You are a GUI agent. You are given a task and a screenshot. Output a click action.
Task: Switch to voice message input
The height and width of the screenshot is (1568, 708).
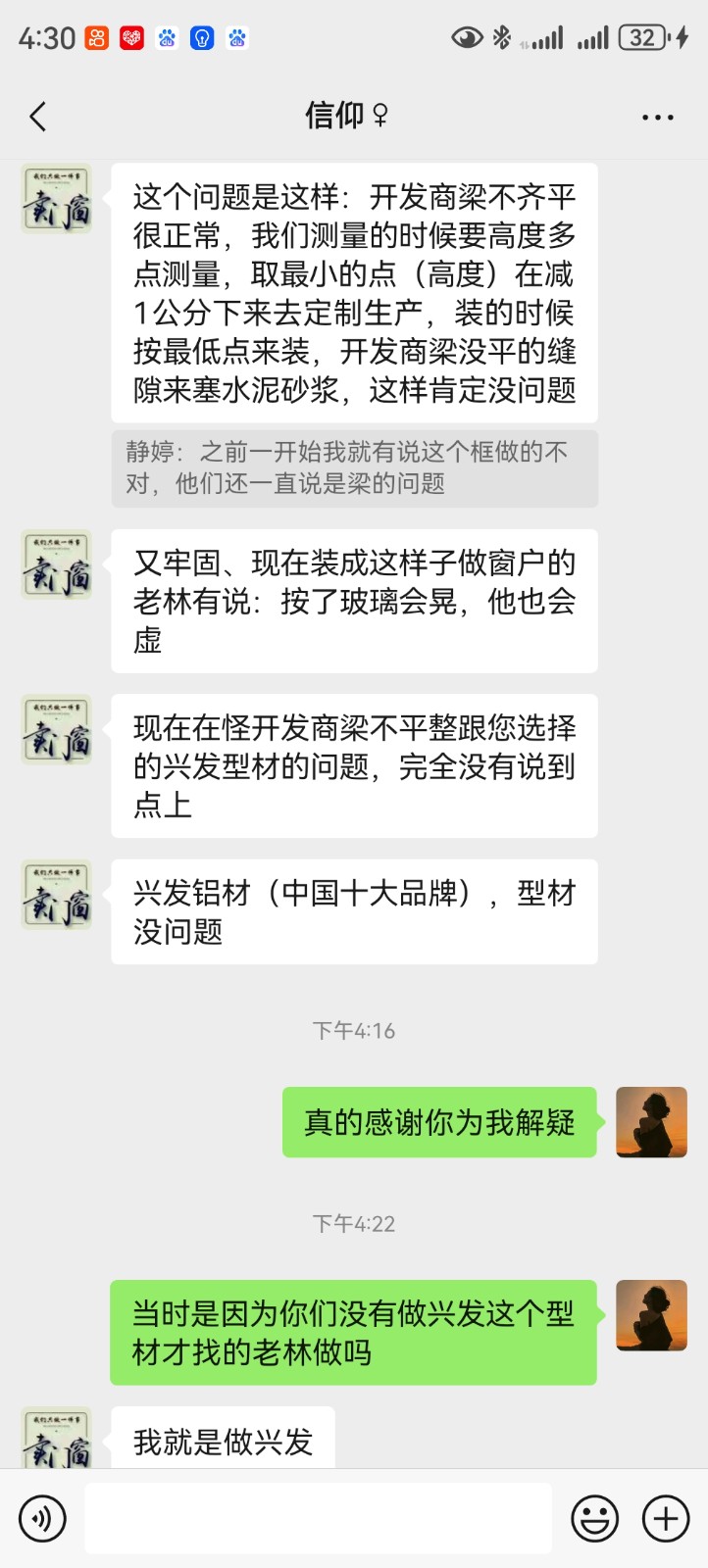pos(42,1519)
